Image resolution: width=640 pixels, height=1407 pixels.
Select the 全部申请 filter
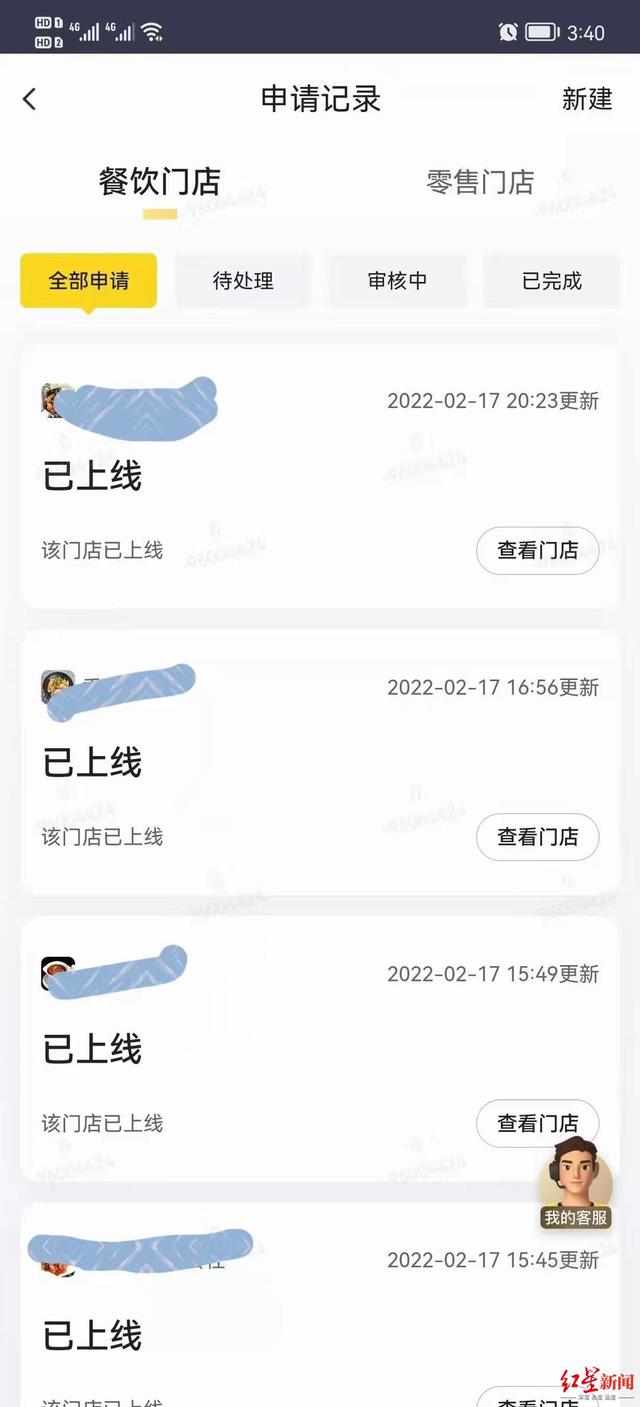pyautogui.click(x=89, y=281)
